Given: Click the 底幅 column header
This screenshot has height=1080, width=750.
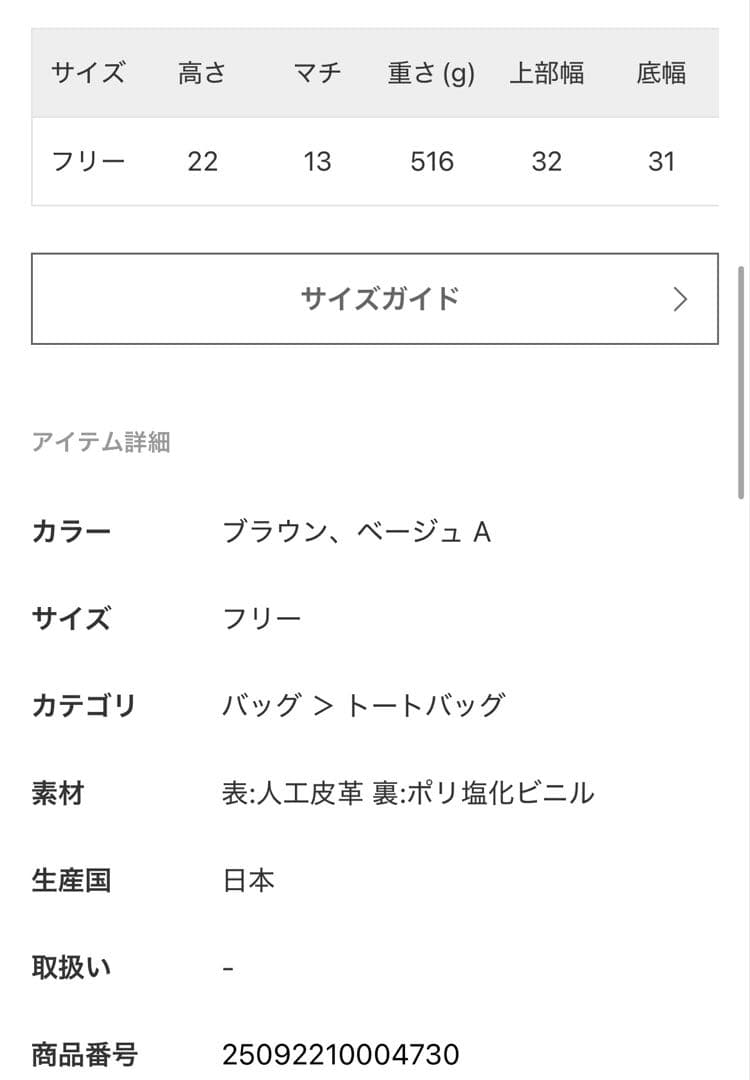Looking at the screenshot, I should pyautogui.click(x=662, y=72).
